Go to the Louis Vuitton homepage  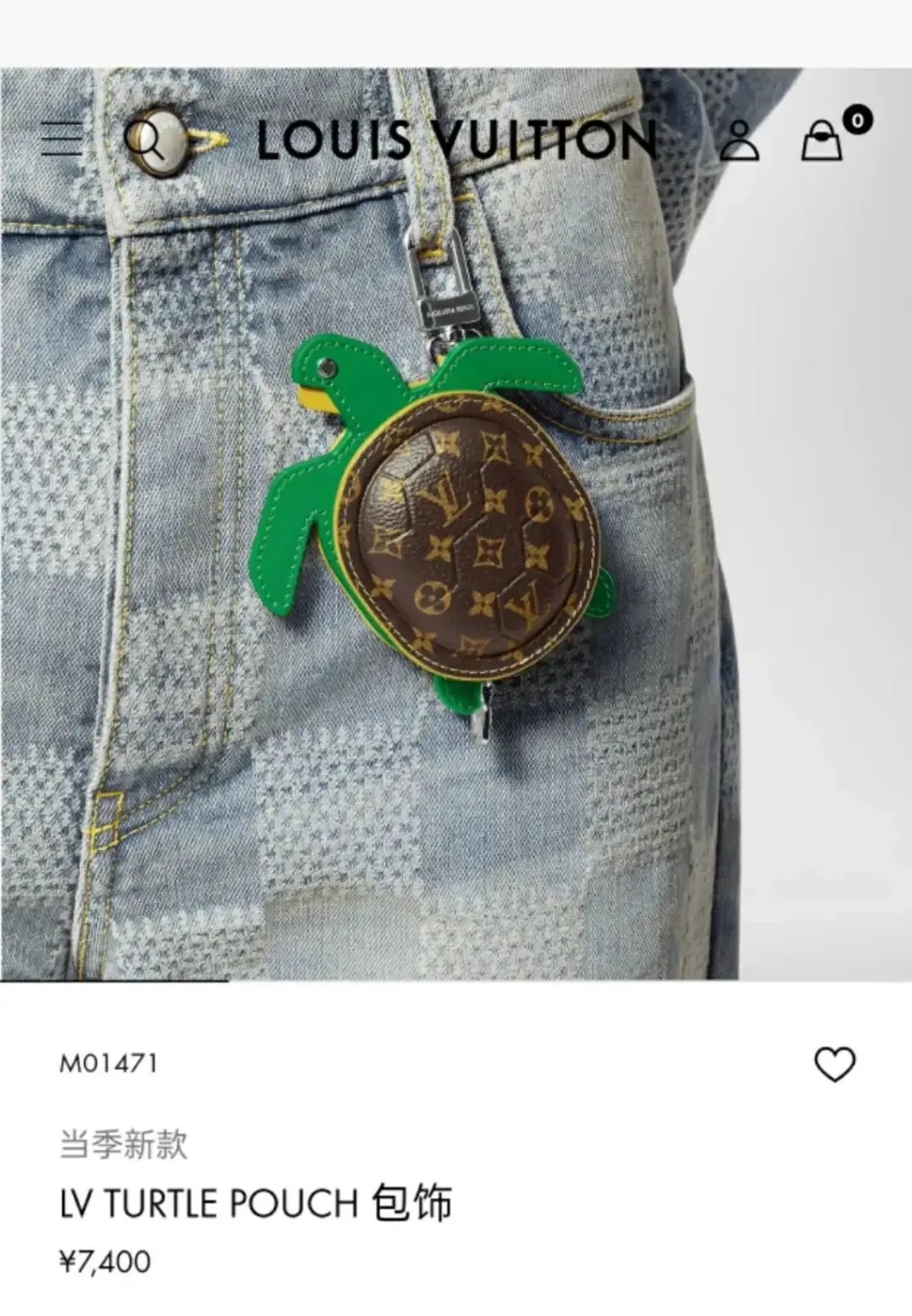click(x=457, y=140)
